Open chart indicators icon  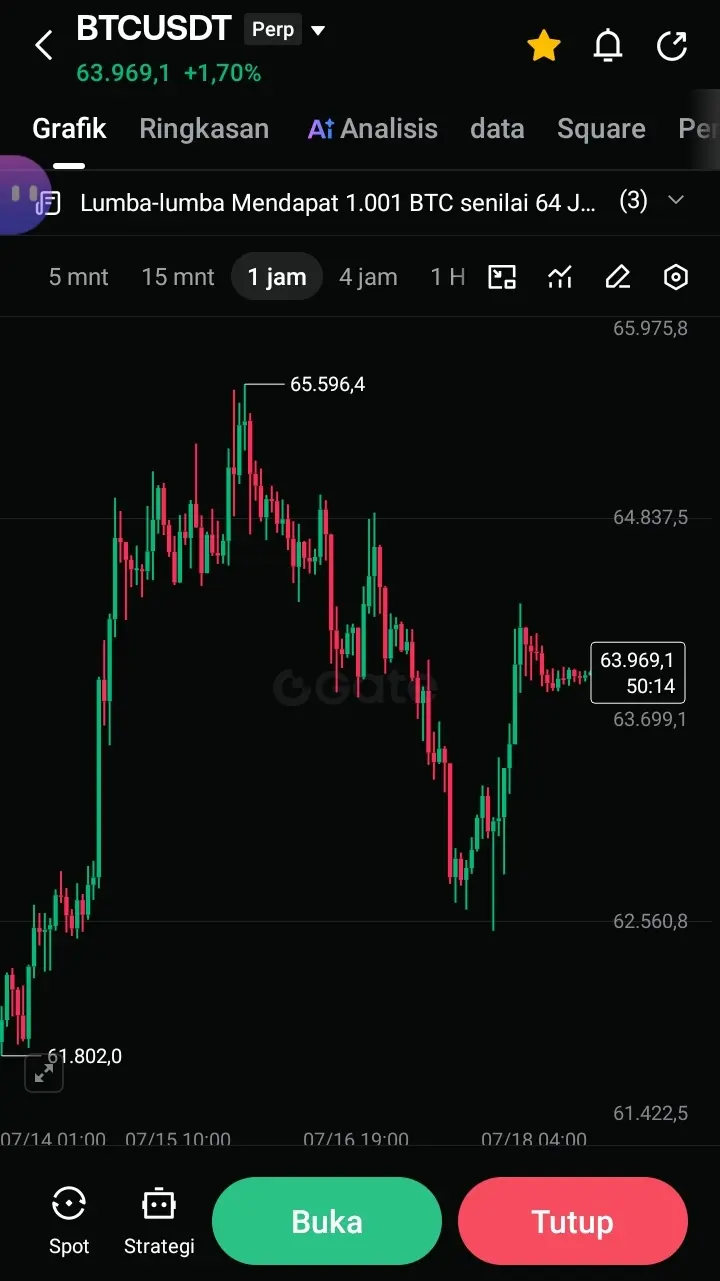pos(560,277)
